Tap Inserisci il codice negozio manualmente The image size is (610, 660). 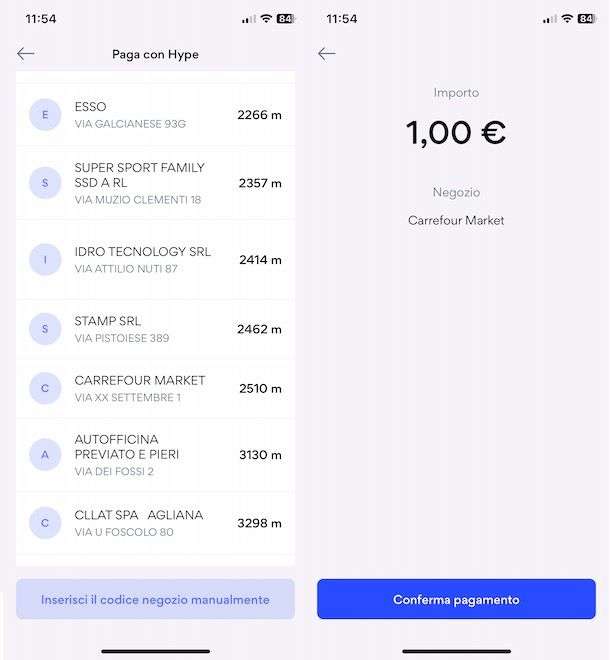tap(155, 599)
